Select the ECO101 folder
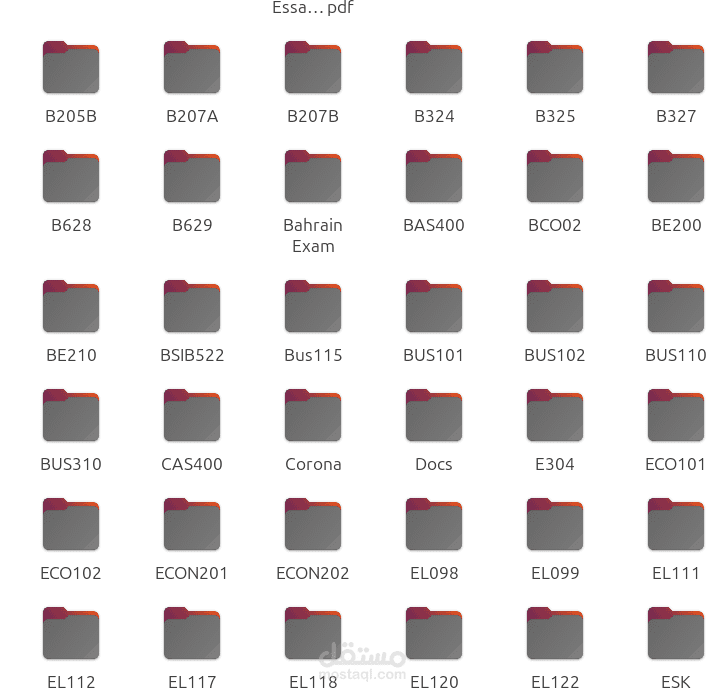The width and height of the screenshot is (725, 696). pyautogui.click(x=676, y=416)
